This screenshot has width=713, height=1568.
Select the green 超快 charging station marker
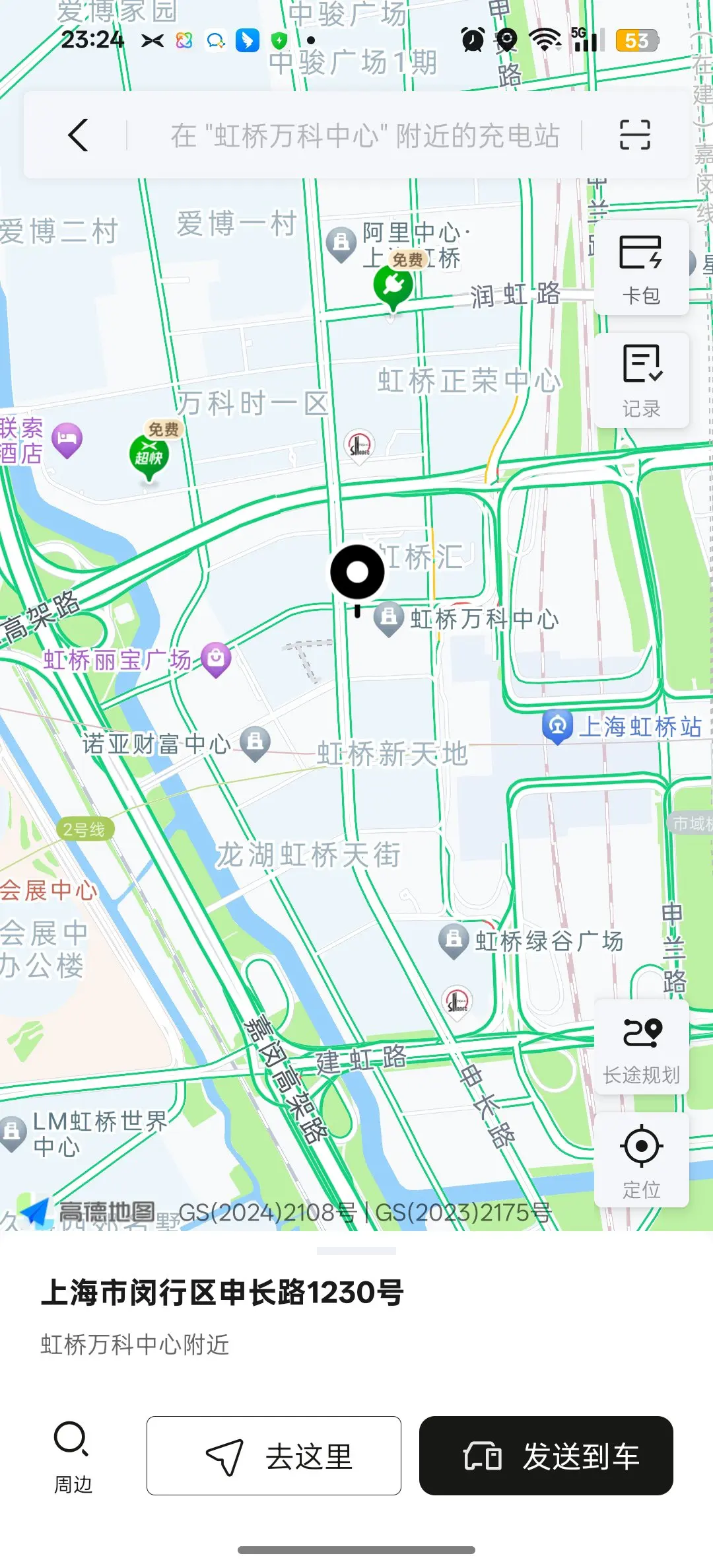(x=149, y=456)
